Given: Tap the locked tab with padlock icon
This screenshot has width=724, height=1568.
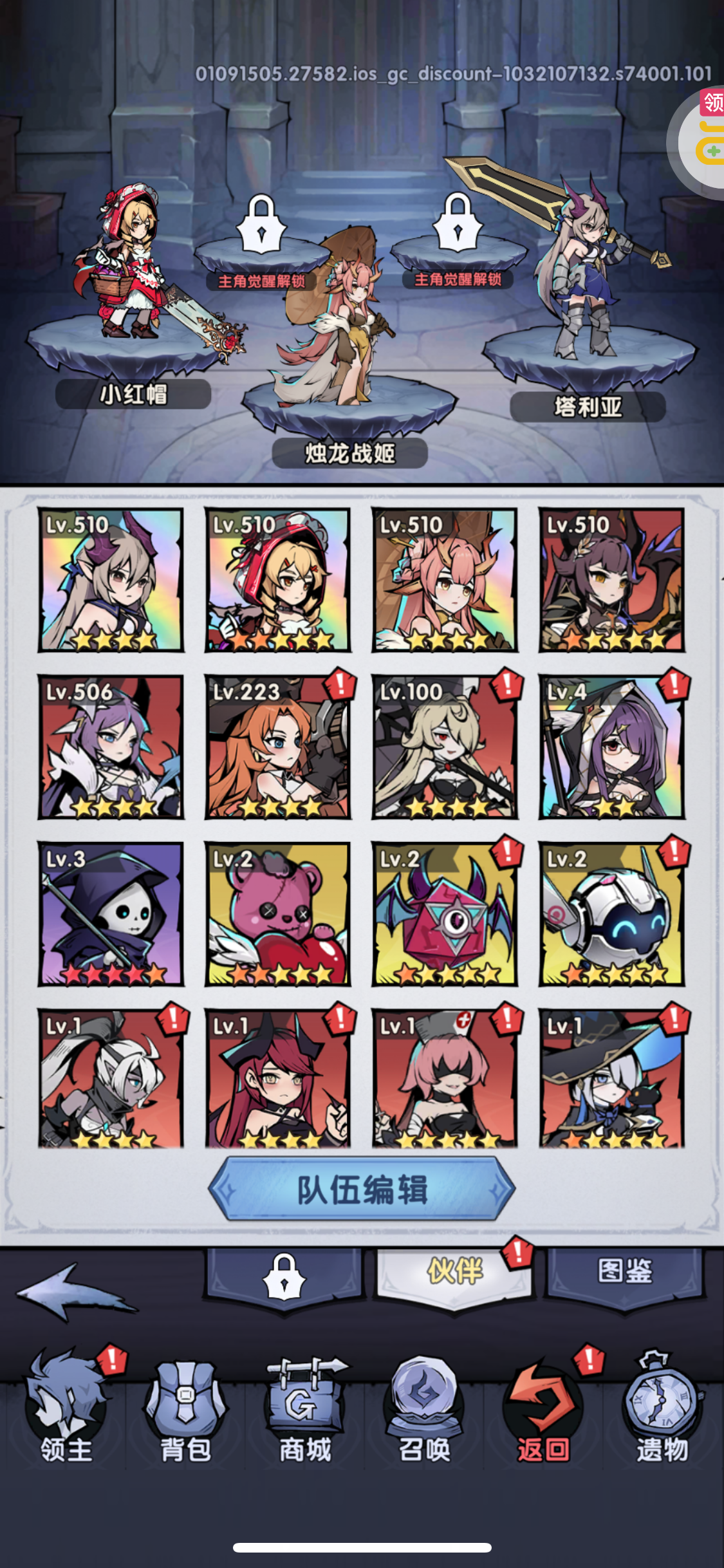Looking at the screenshot, I should [284, 1275].
